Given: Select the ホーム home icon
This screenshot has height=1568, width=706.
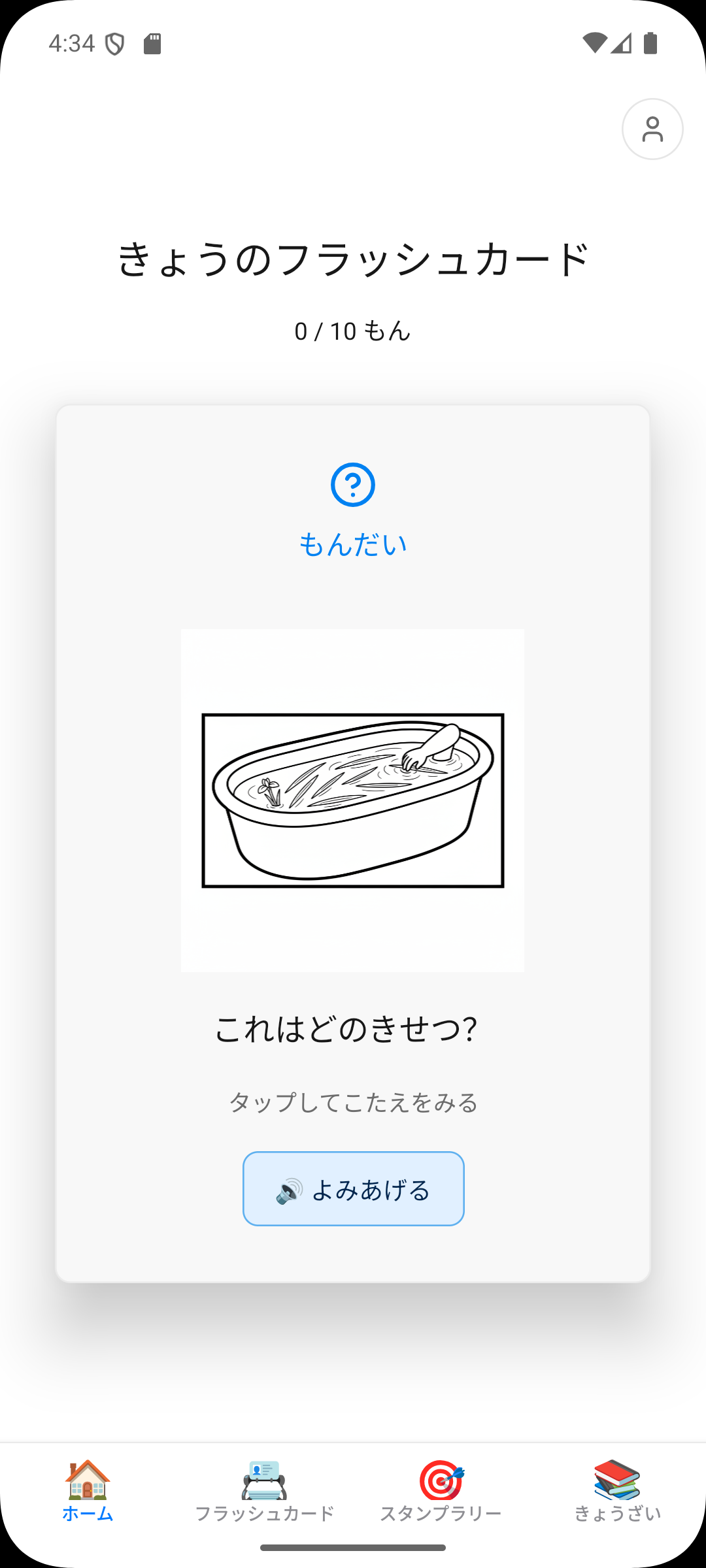Looking at the screenshot, I should pyautogui.click(x=87, y=1483).
